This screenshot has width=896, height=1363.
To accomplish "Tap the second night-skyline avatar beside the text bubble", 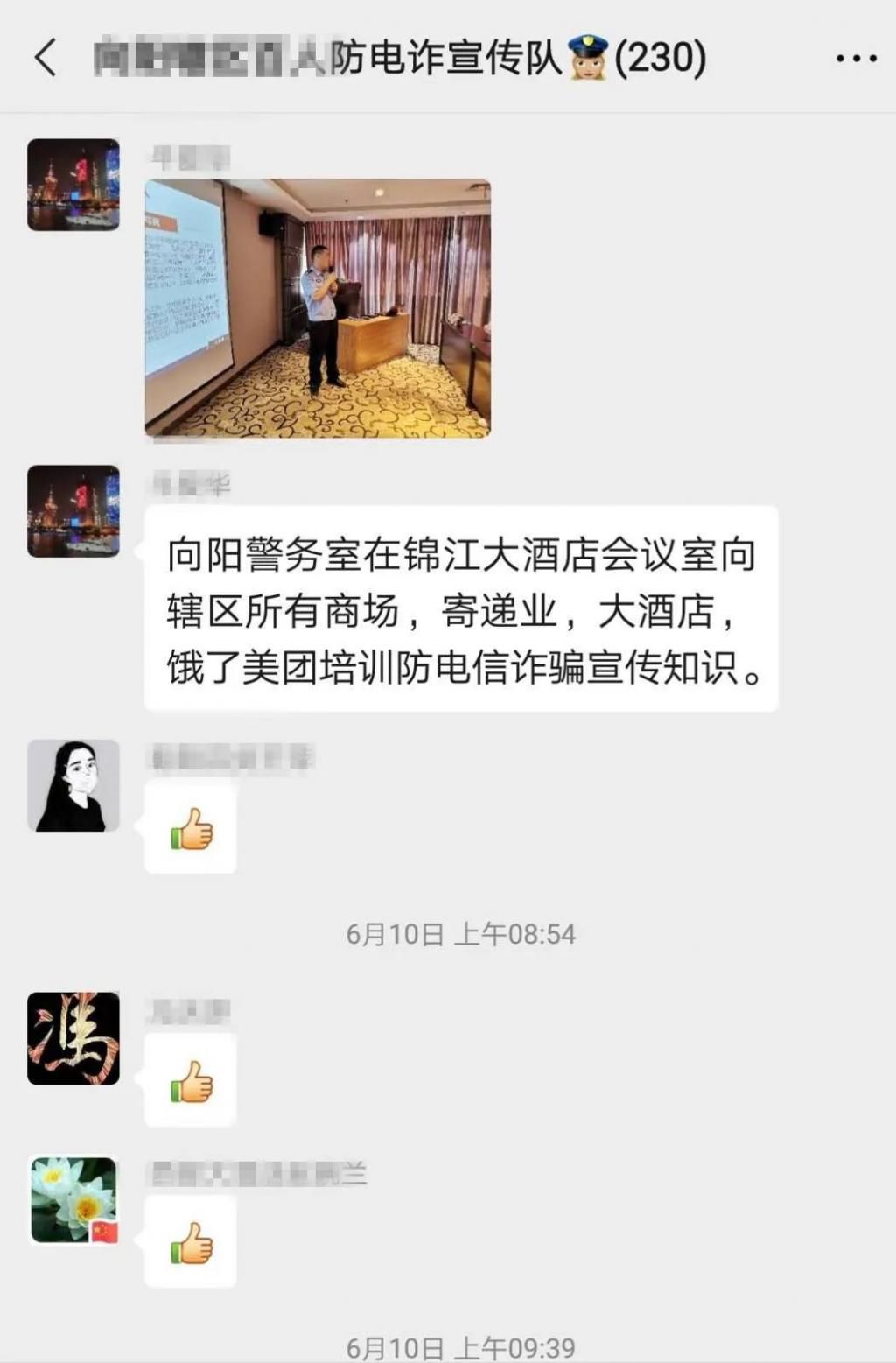I will (x=74, y=512).
